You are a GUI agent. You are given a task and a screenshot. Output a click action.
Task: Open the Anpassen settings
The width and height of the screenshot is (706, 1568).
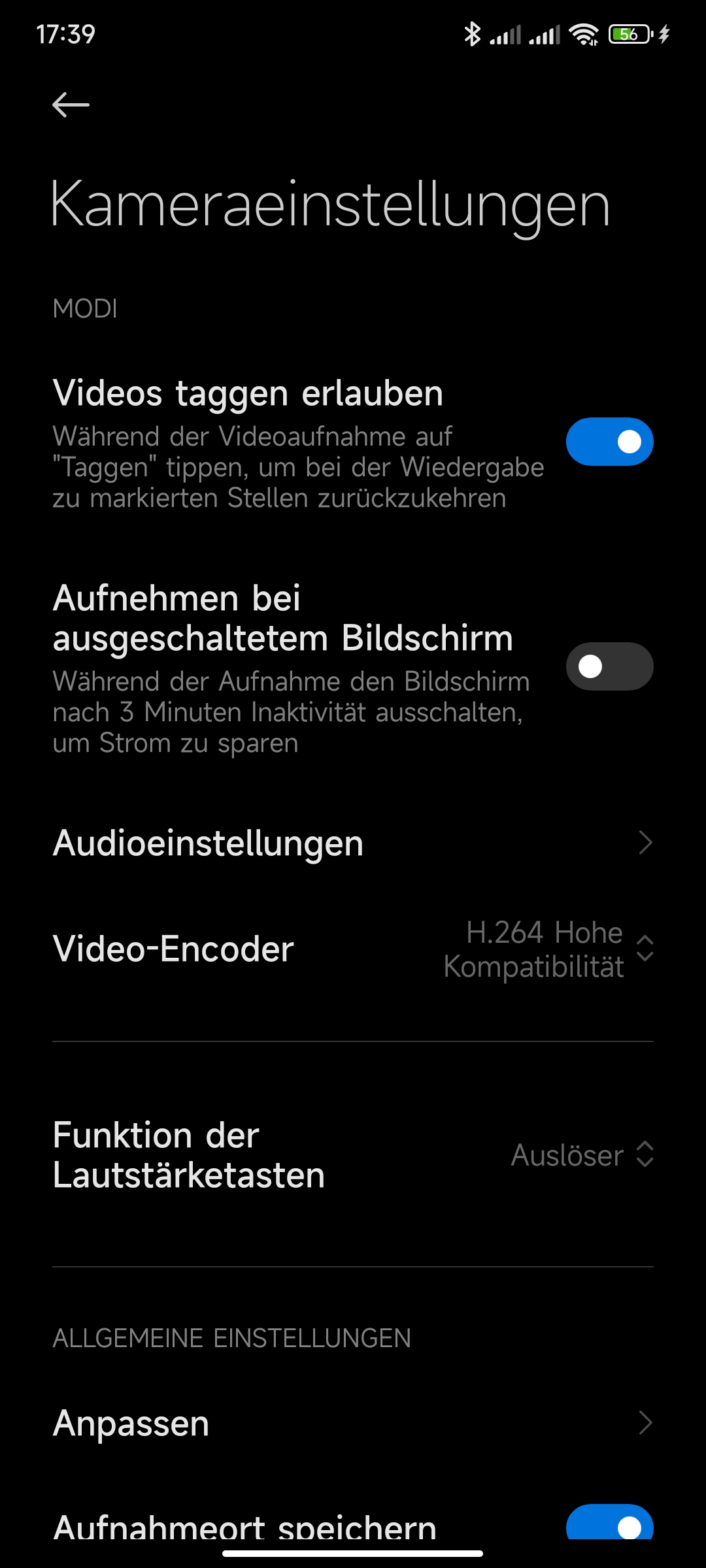click(x=353, y=1422)
